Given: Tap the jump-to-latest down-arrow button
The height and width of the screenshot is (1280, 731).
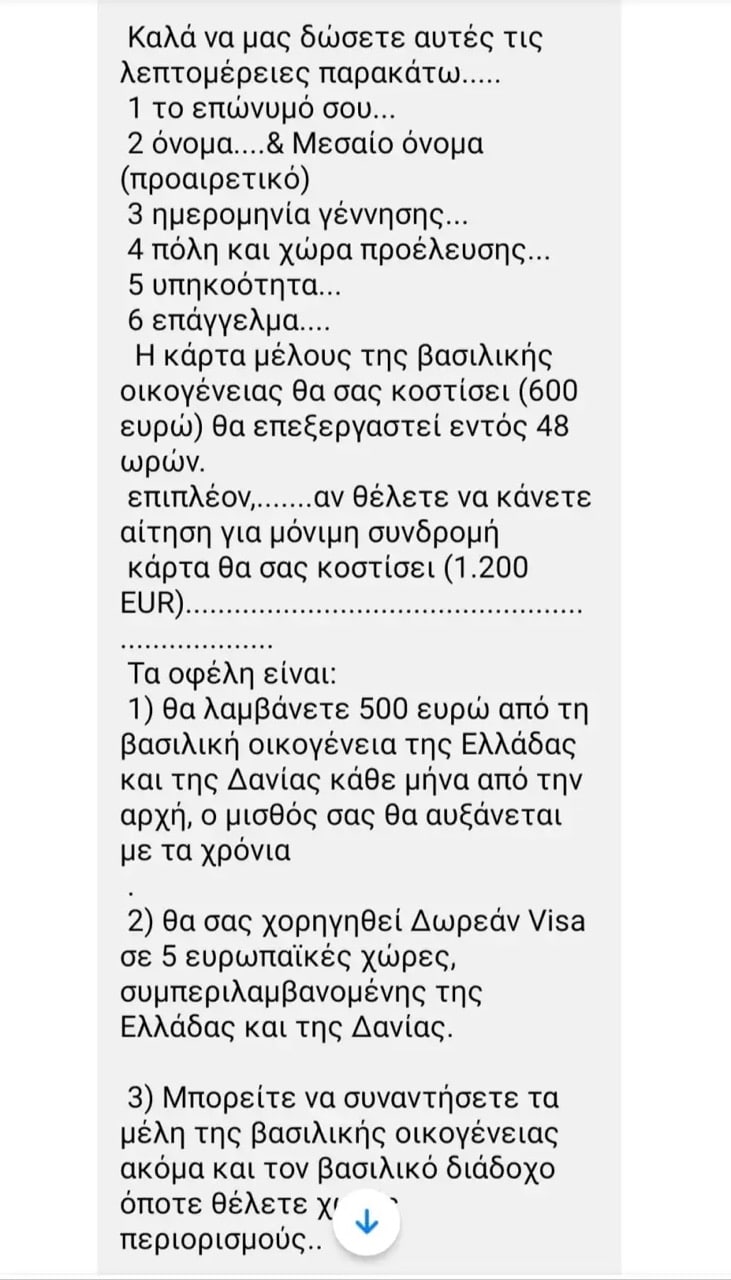Looking at the screenshot, I should click(367, 1223).
